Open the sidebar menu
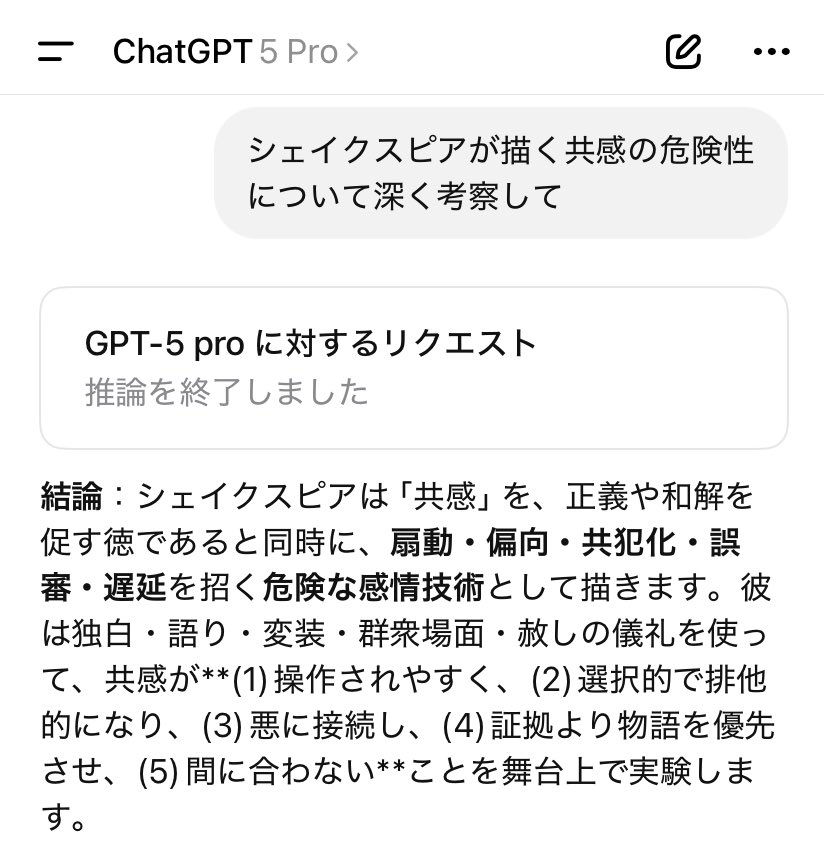 [x=55, y=52]
